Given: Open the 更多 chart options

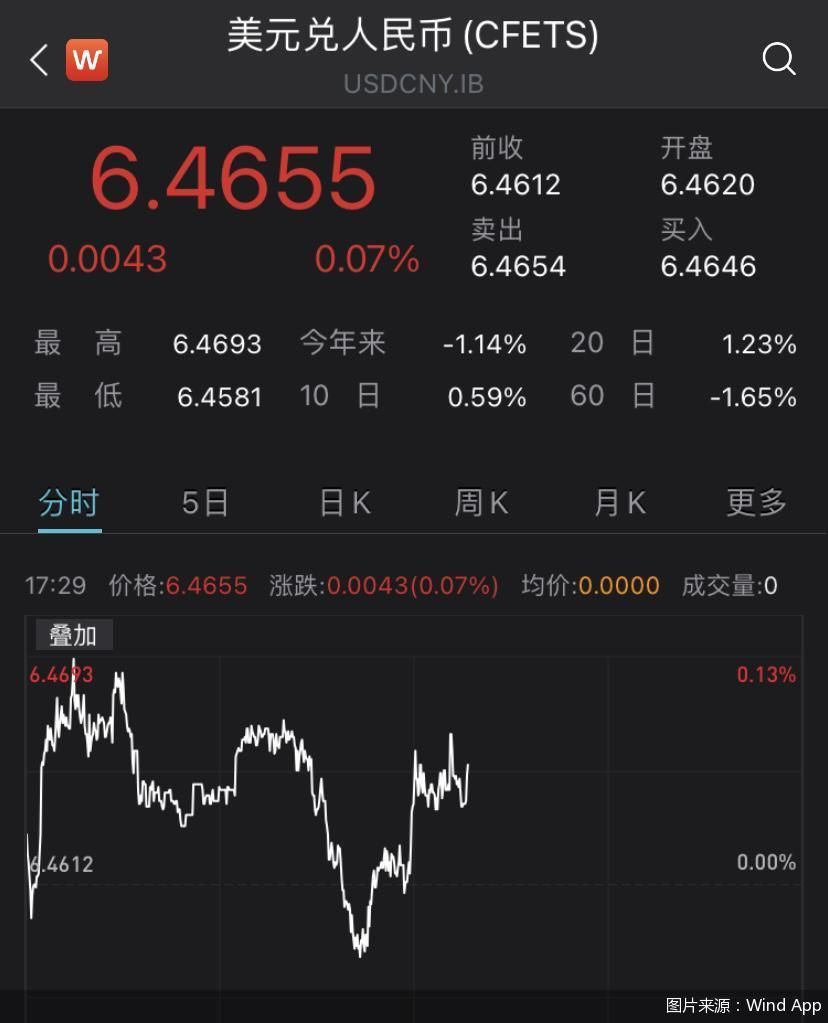Looking at the screenshot, I should pos(756,502).
